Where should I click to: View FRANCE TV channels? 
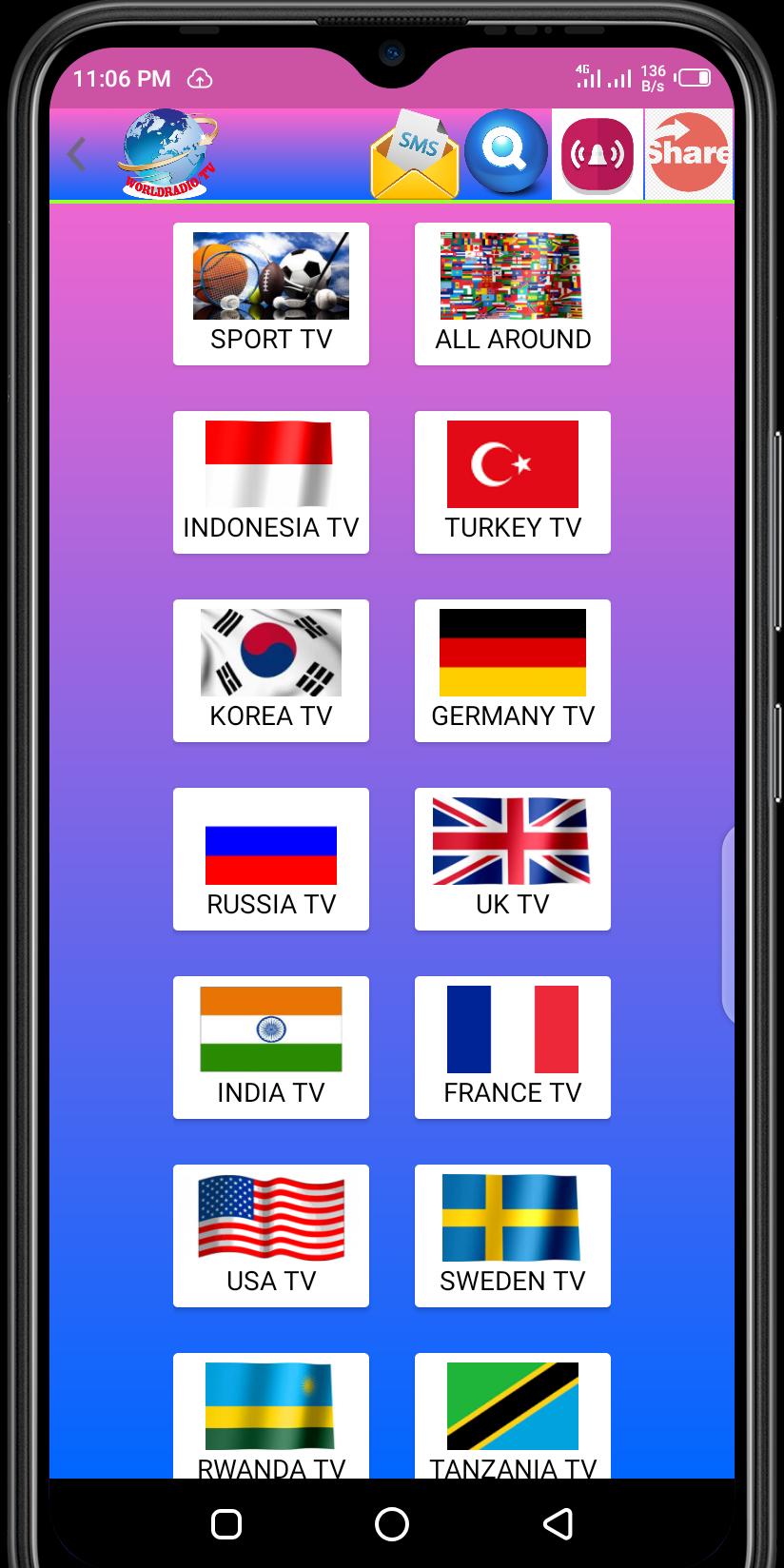(x=513, y=1048)
